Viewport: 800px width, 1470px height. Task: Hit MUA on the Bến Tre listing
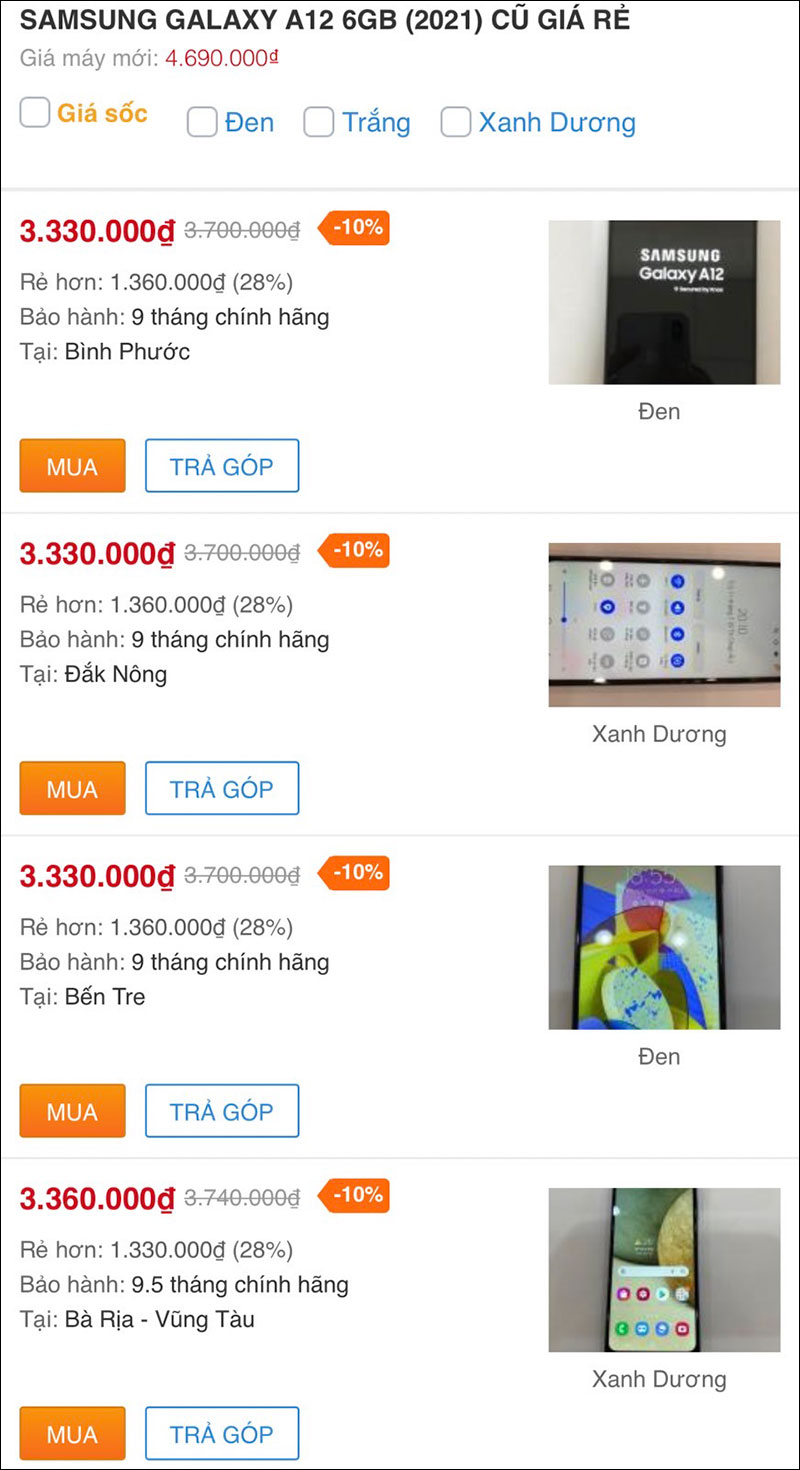click(x=72, y=1111)
